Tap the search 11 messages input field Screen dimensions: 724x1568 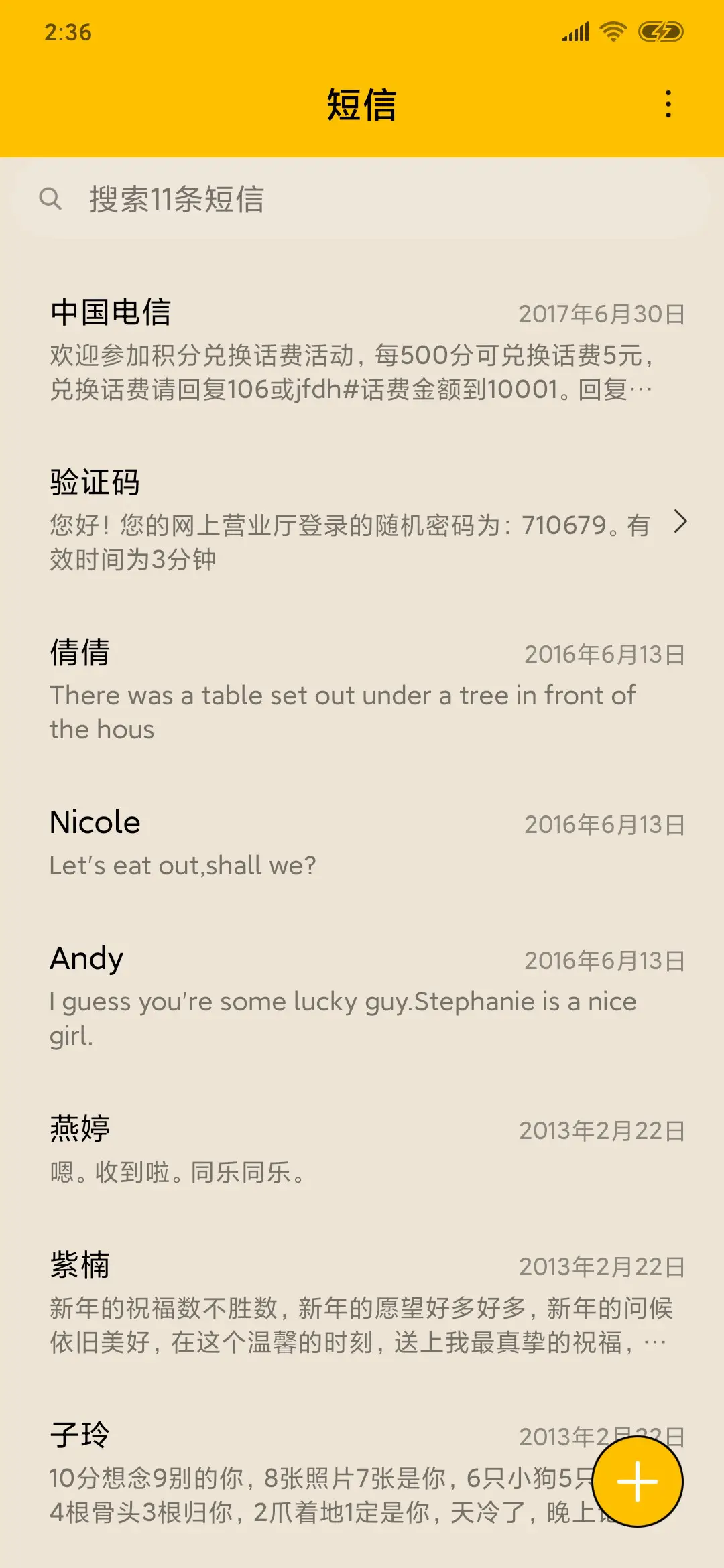268,200
